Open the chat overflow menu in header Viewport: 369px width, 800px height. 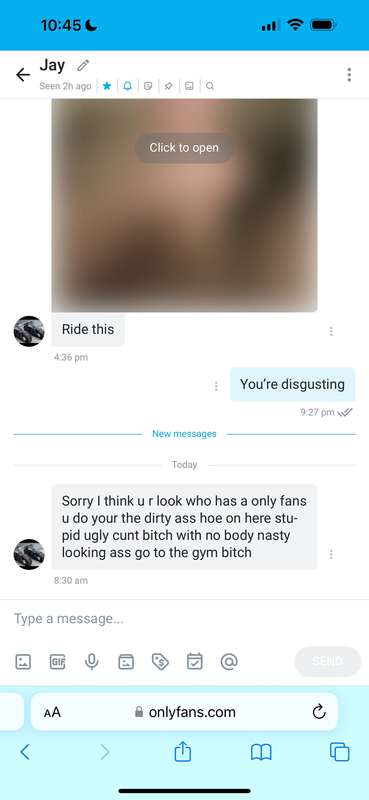tap(349, 74)
